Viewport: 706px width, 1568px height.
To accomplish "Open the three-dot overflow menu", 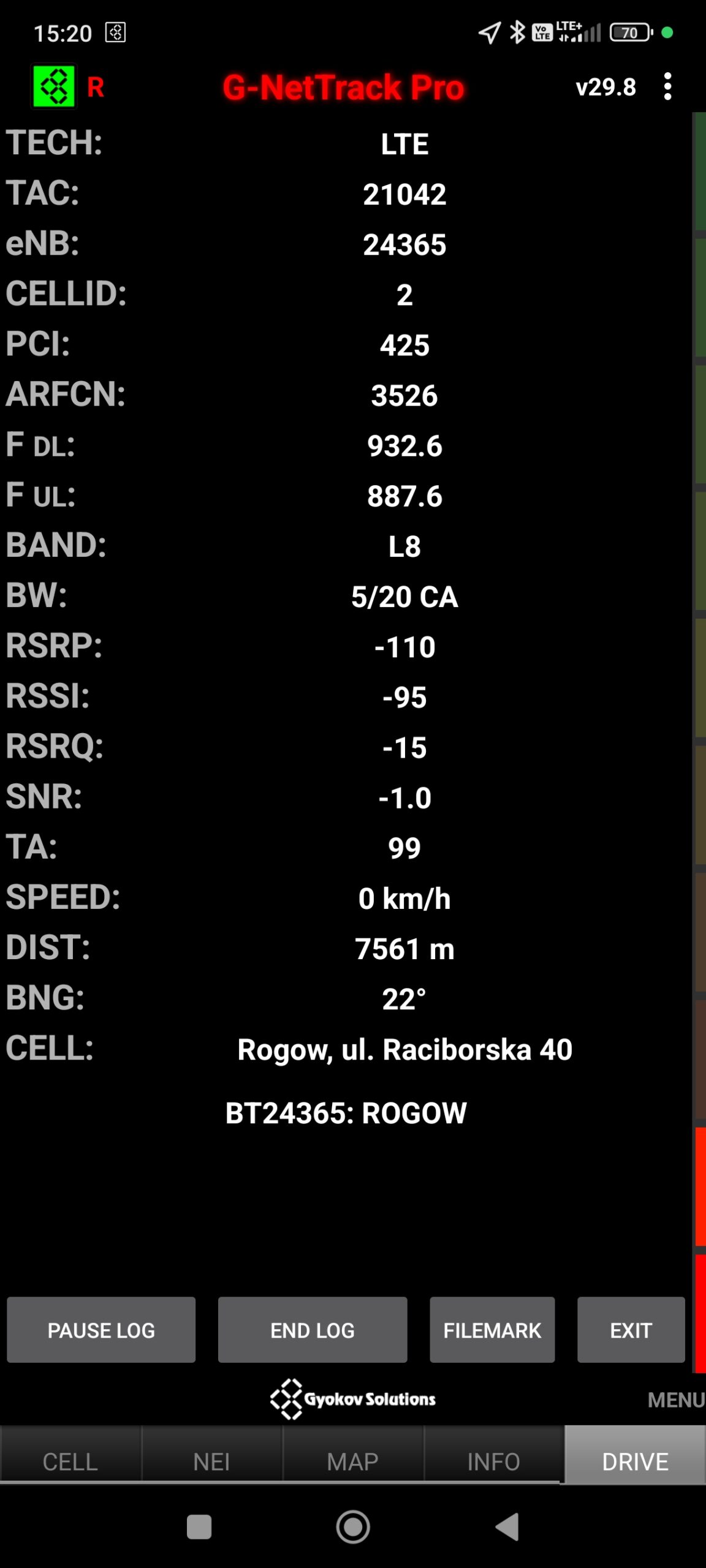I will (667, 87).
